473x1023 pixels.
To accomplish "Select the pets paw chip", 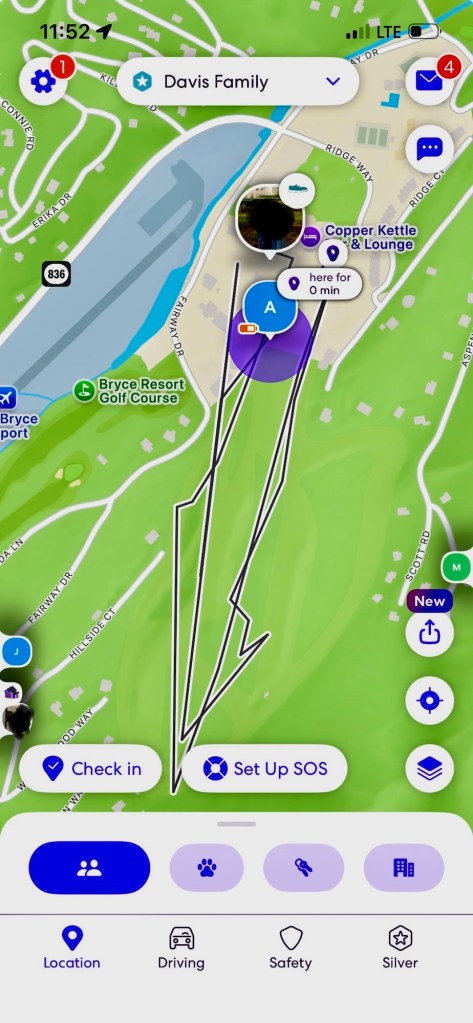I will pyautogui.click(x=207, y=868).
